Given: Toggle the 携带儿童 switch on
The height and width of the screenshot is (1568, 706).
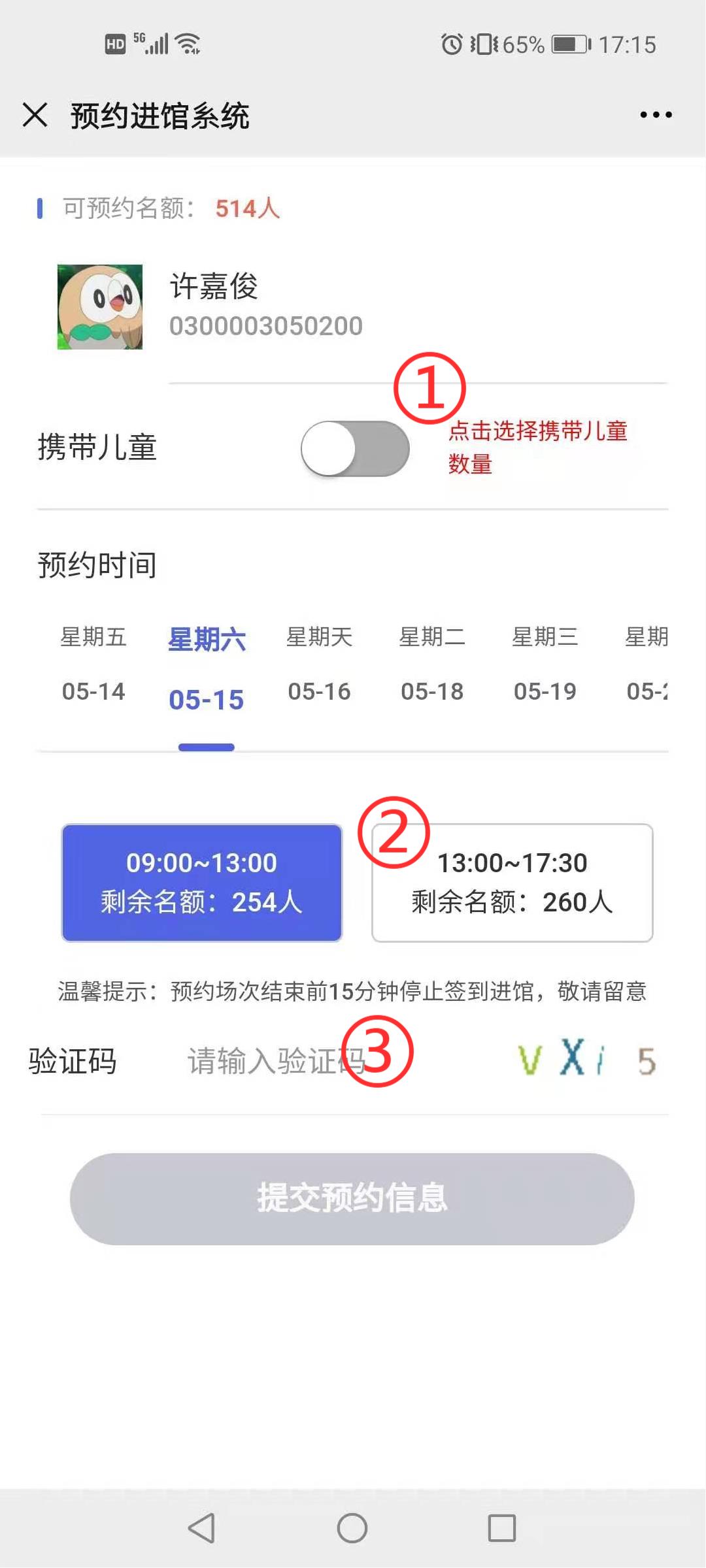Looking at the screenshot, I should click(x=355, y=449).
